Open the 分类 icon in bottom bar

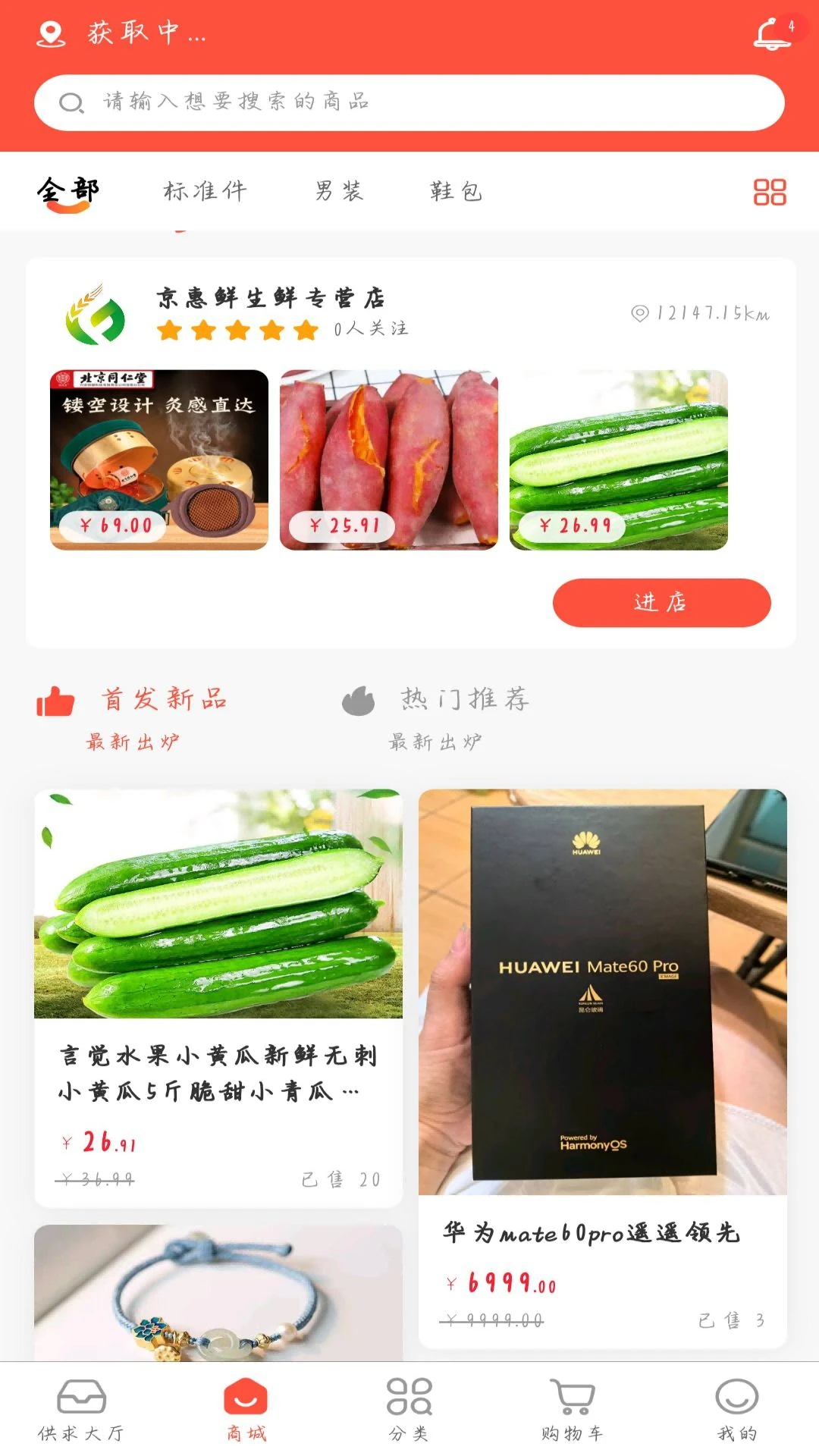[409, 1407]
